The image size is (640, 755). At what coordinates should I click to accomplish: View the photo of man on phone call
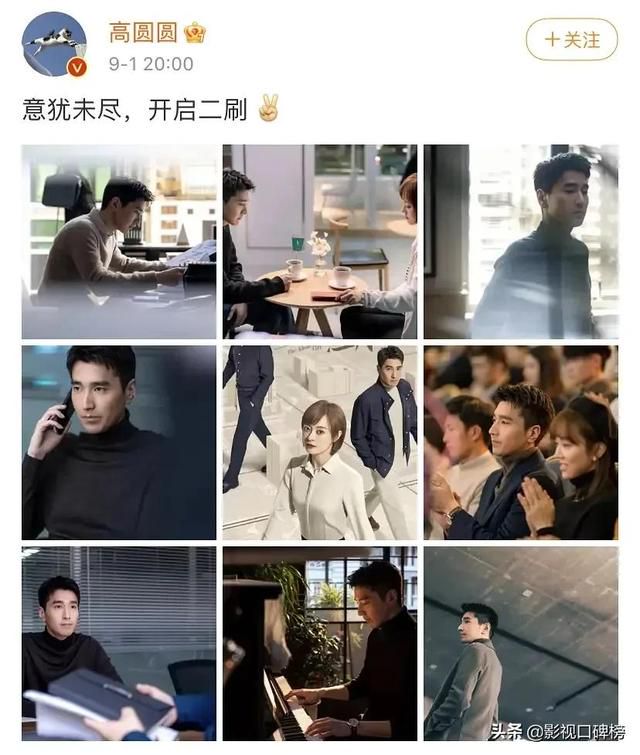(119, 442)
